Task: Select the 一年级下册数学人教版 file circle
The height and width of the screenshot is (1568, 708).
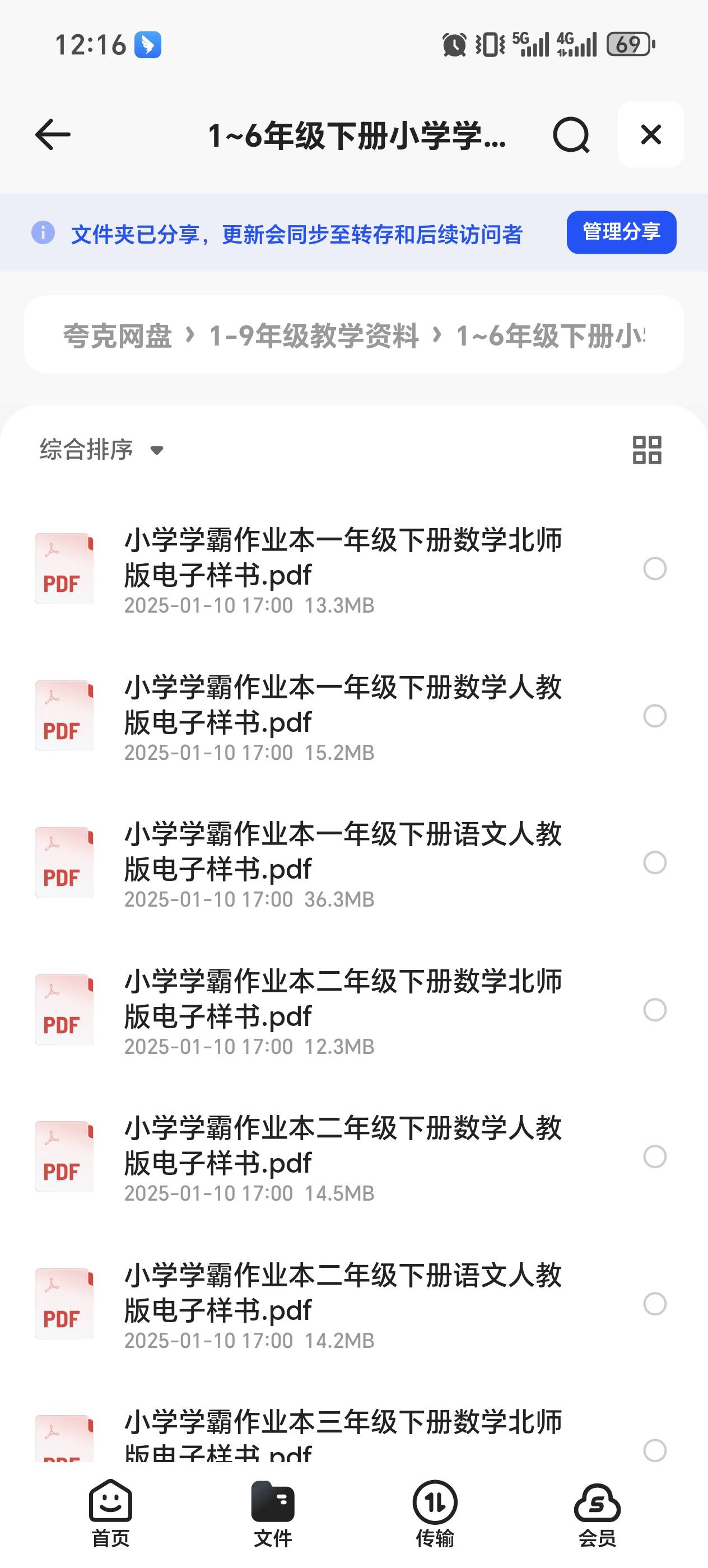Action: coord(655,716)
